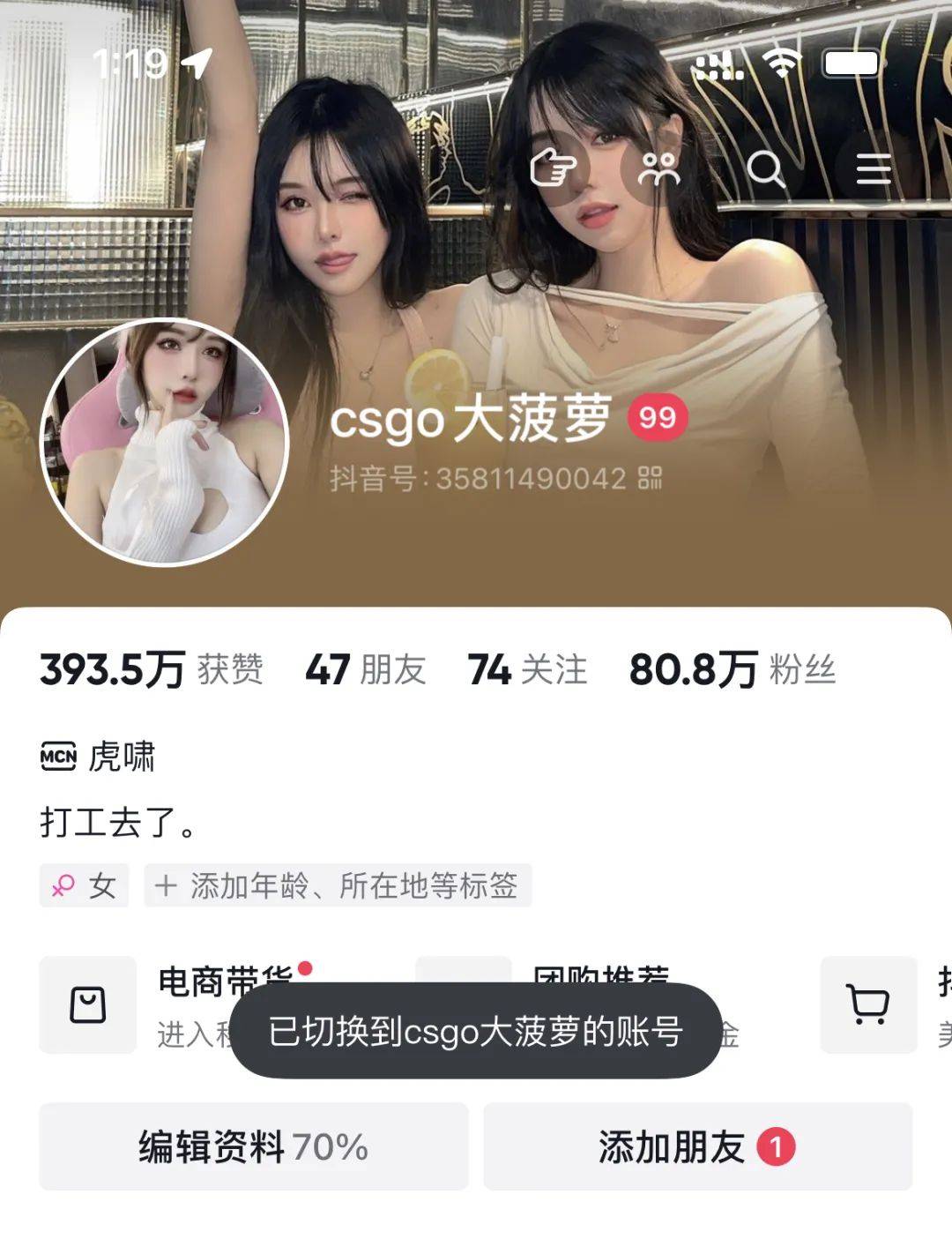Tap the 添加朋友 button
952x1254 pixels.
[697, 1146]
